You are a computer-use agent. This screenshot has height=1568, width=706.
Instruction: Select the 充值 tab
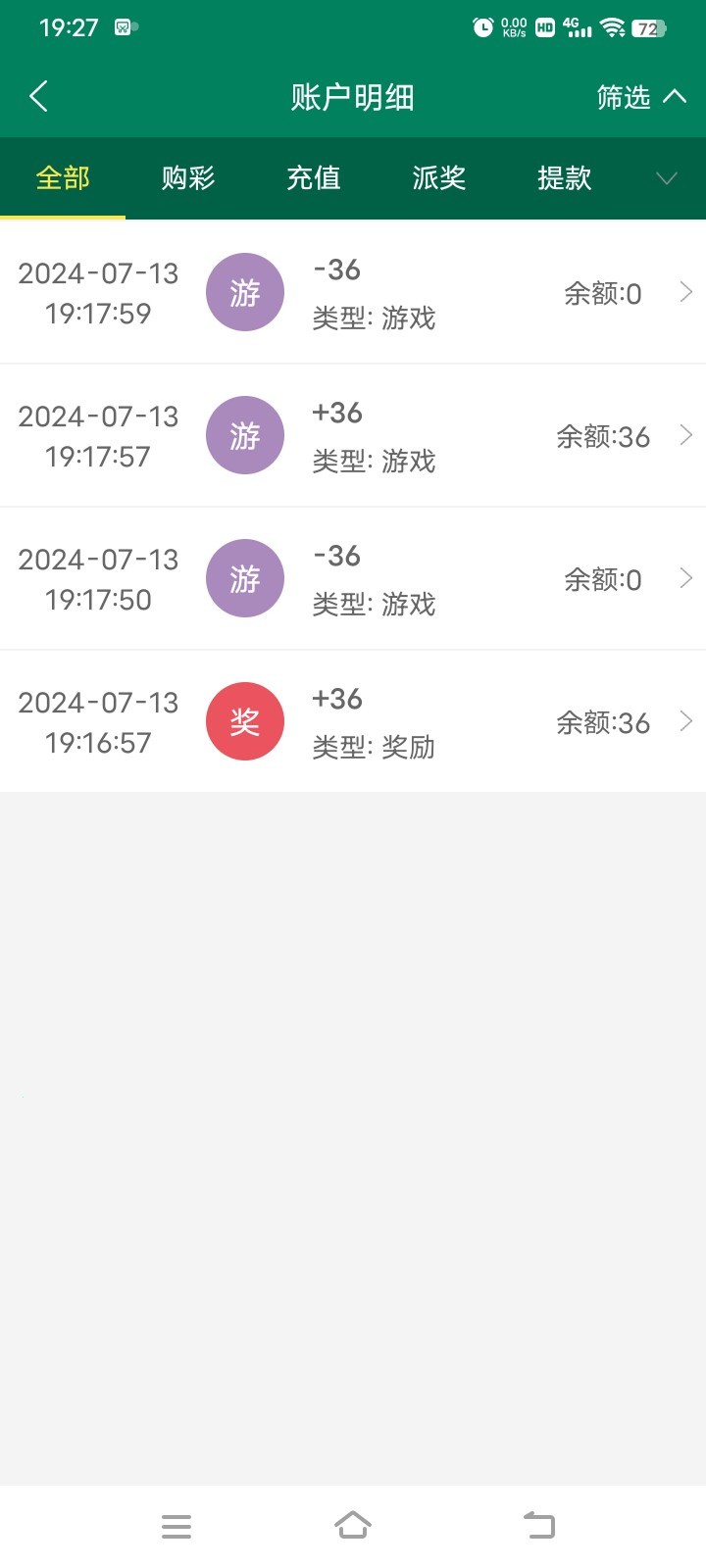tap(314, 178)
